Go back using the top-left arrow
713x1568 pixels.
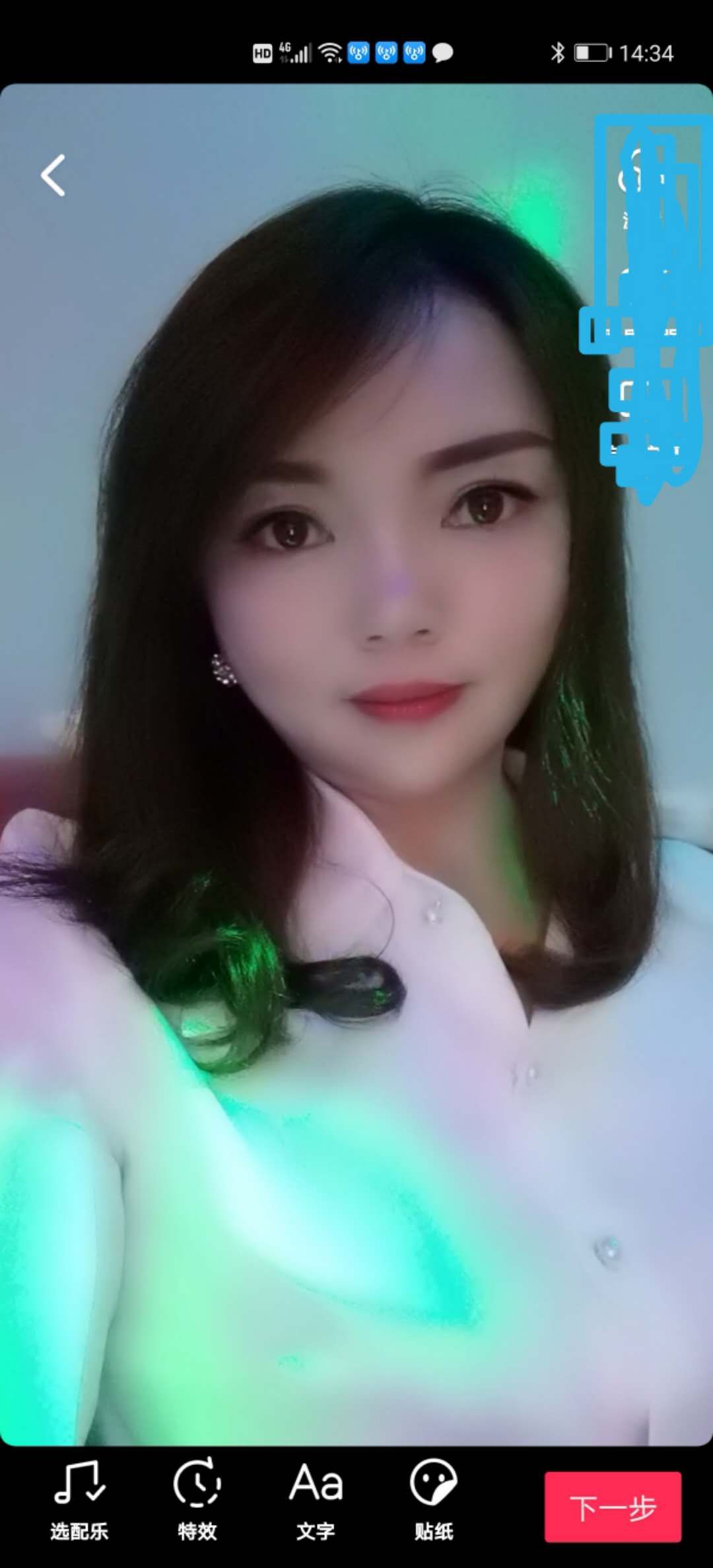pyautogui.click(x=53, y=176)
